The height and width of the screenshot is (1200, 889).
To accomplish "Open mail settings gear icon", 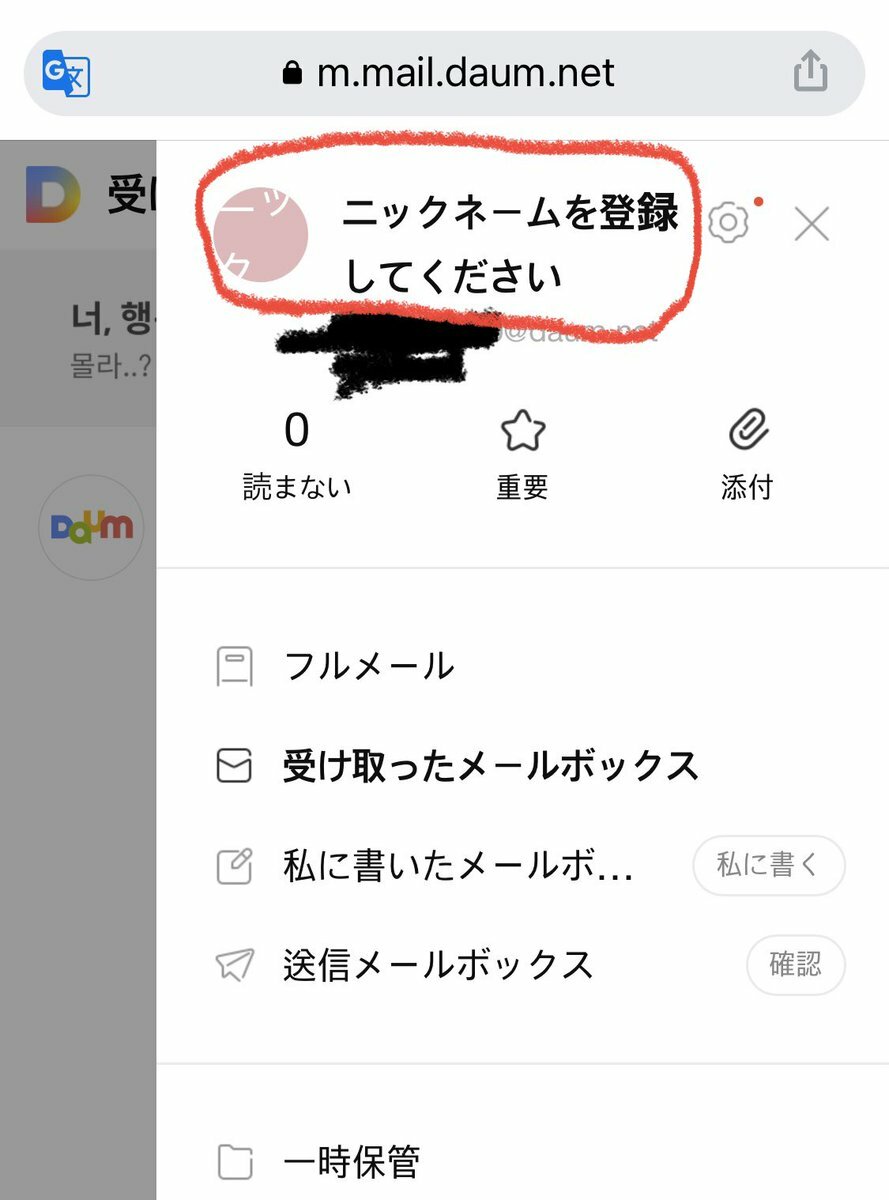I will click(x=728, y=222).
